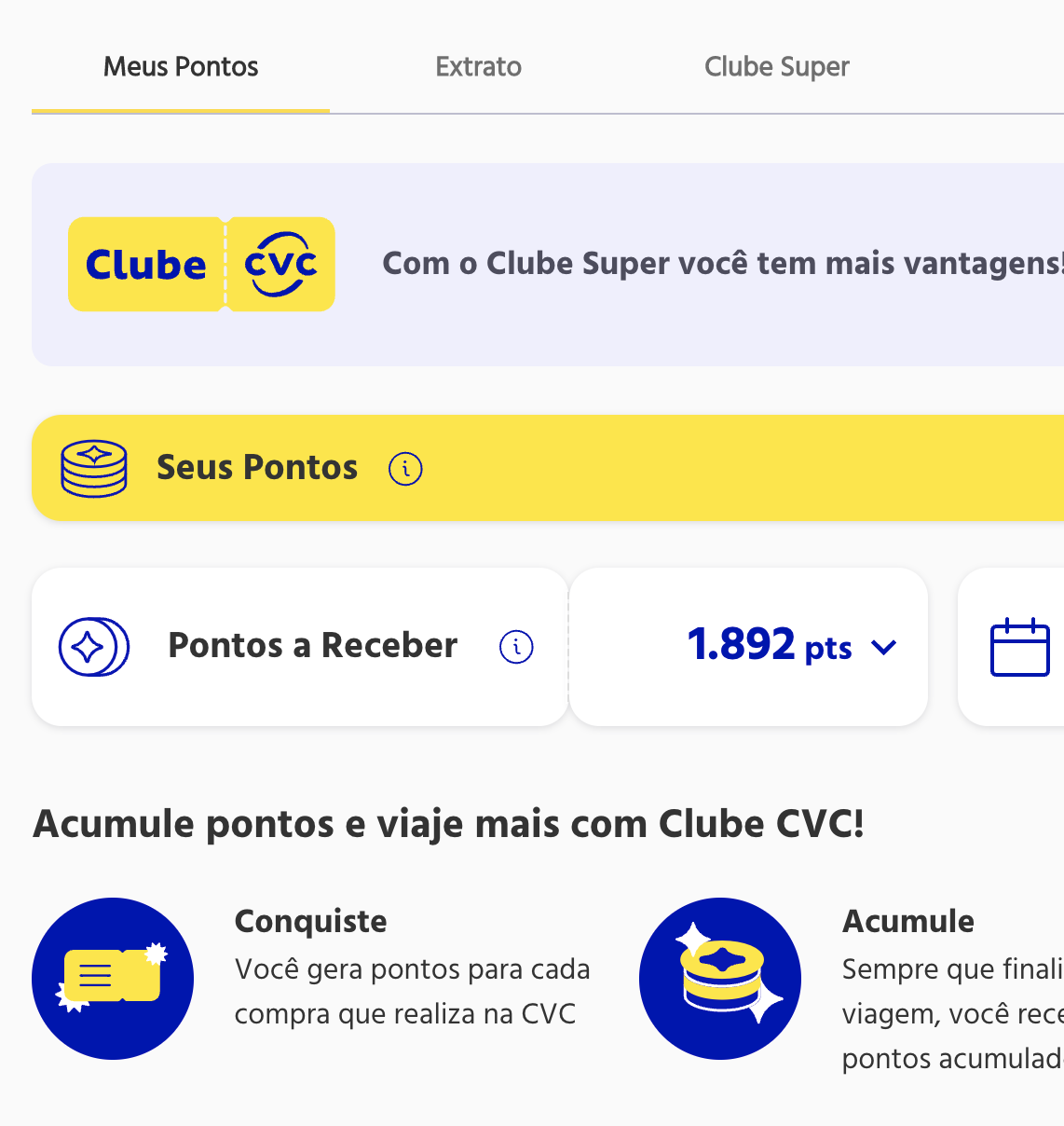Select the coin icon next to Pontos a Receber
The width and height of the screenshot is (1064, 1126).
pyautogui.click(x=92, y=646)
